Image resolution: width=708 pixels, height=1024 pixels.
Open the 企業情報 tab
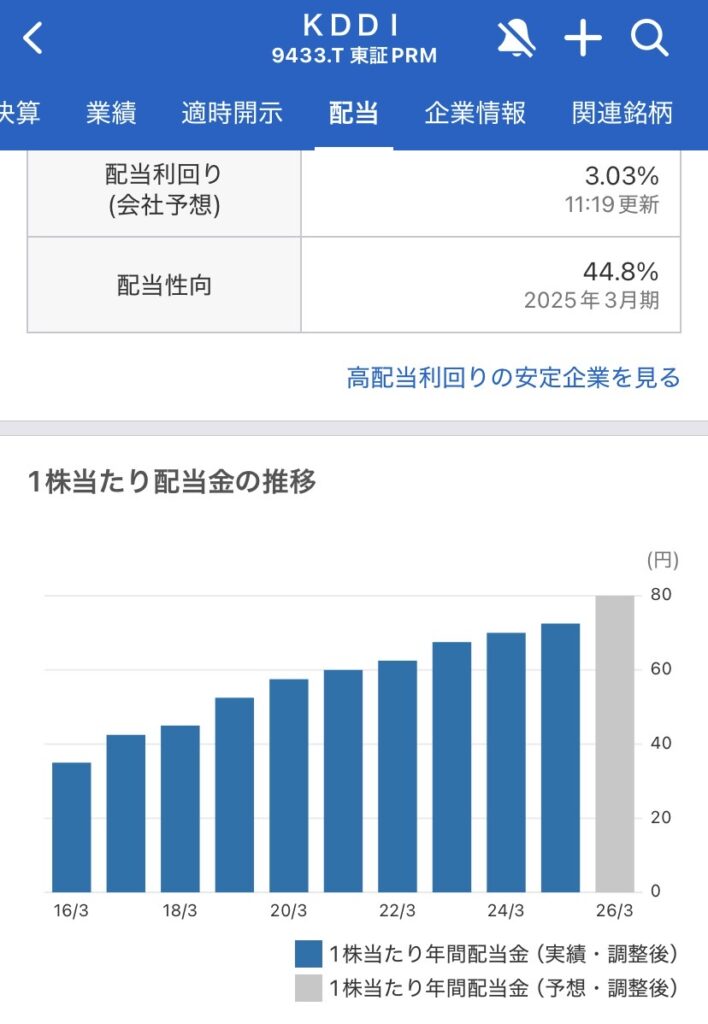(x=475, y=113)
